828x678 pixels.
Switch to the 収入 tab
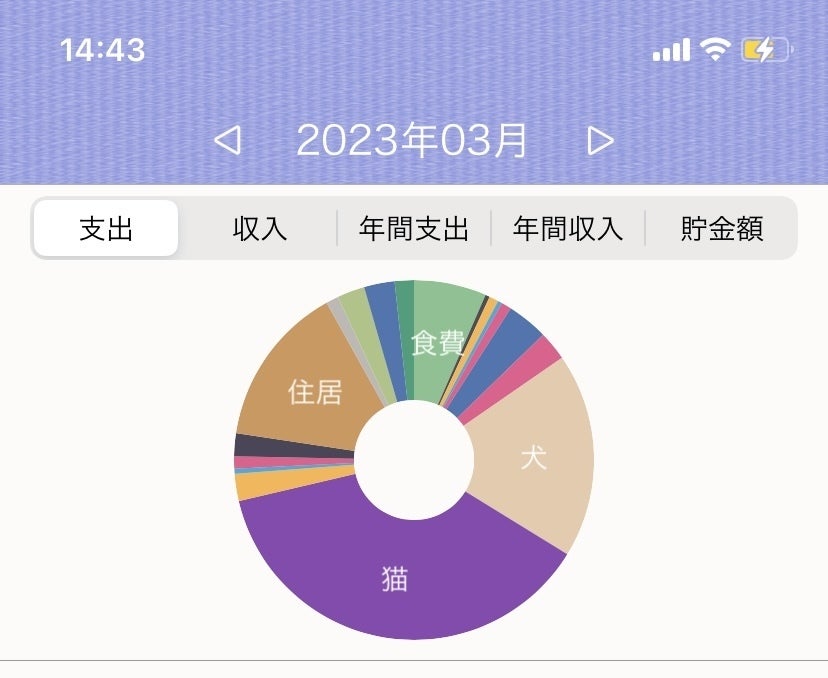click(260, 228)
